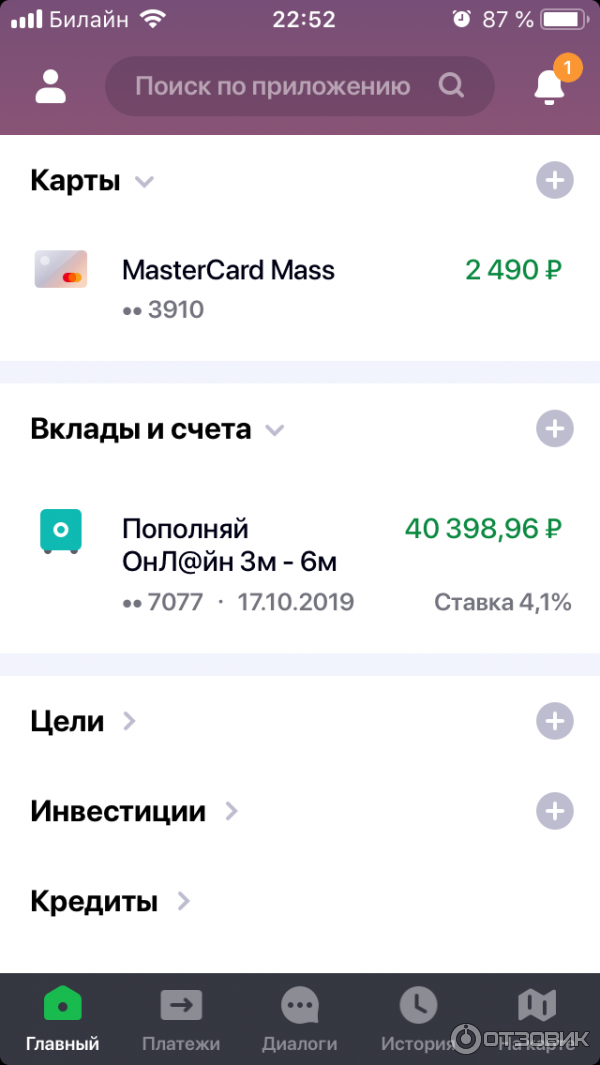600x1065 pixels.
Task: Add a new goal in Цели
Action: (x=554, y=721)
